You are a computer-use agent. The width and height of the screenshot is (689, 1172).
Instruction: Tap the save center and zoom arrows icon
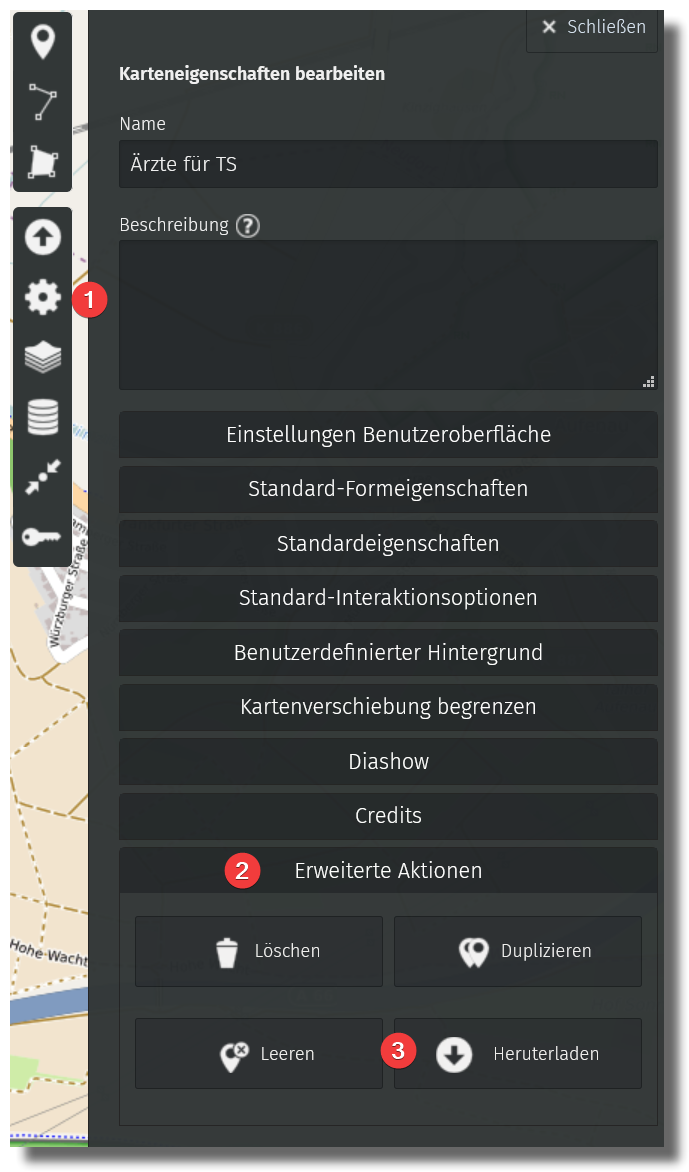[x=42, y=478]
